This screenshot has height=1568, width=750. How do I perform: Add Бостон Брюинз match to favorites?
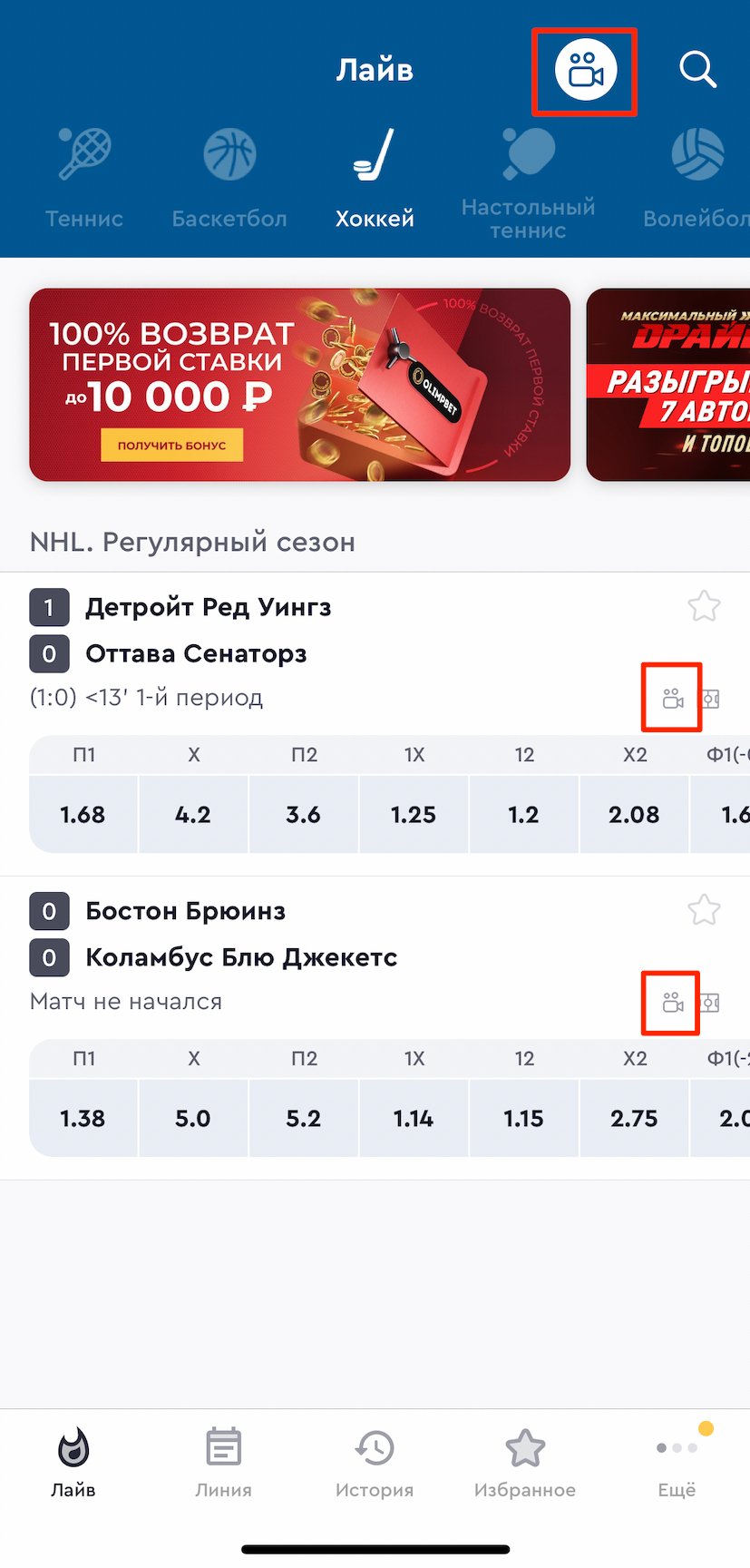tap(704, 909)
